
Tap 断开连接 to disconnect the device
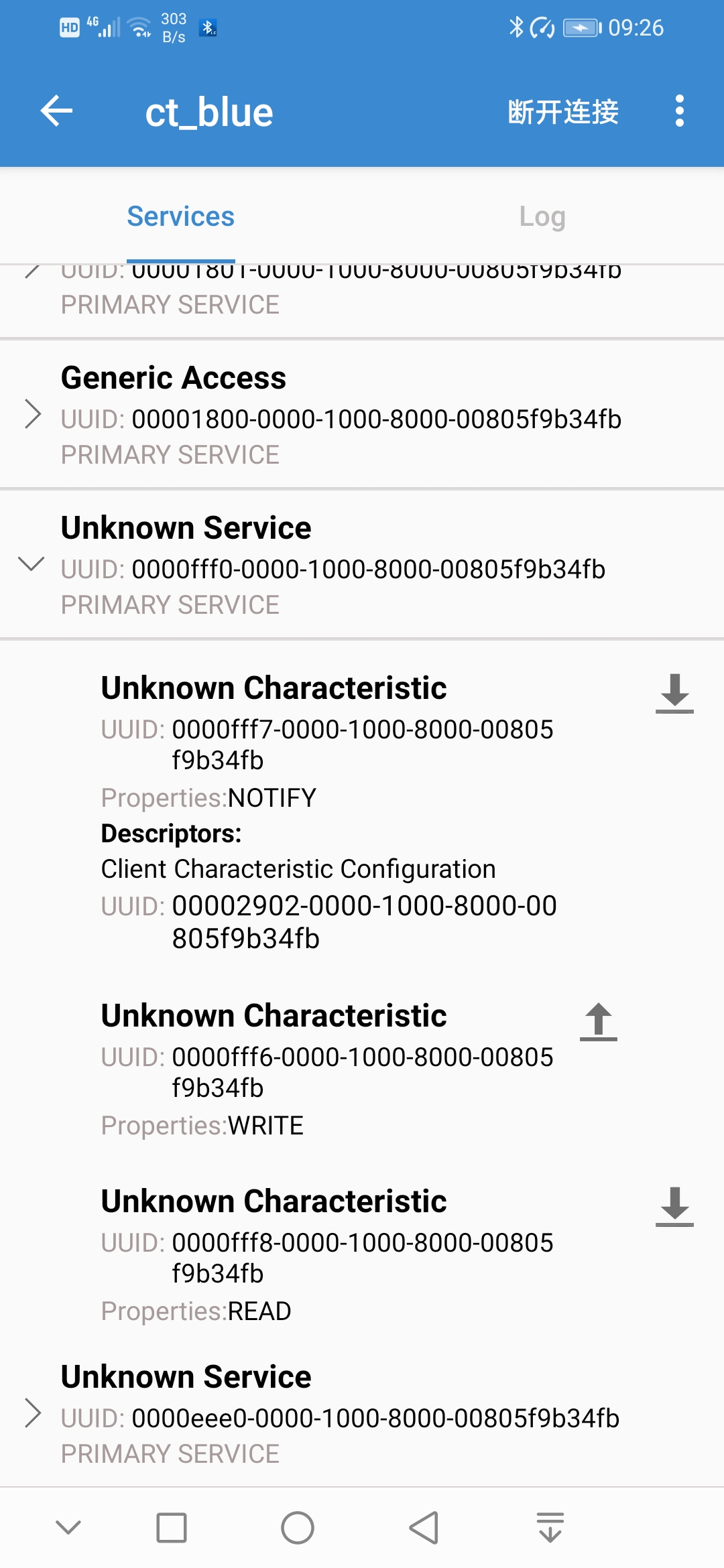563,112
